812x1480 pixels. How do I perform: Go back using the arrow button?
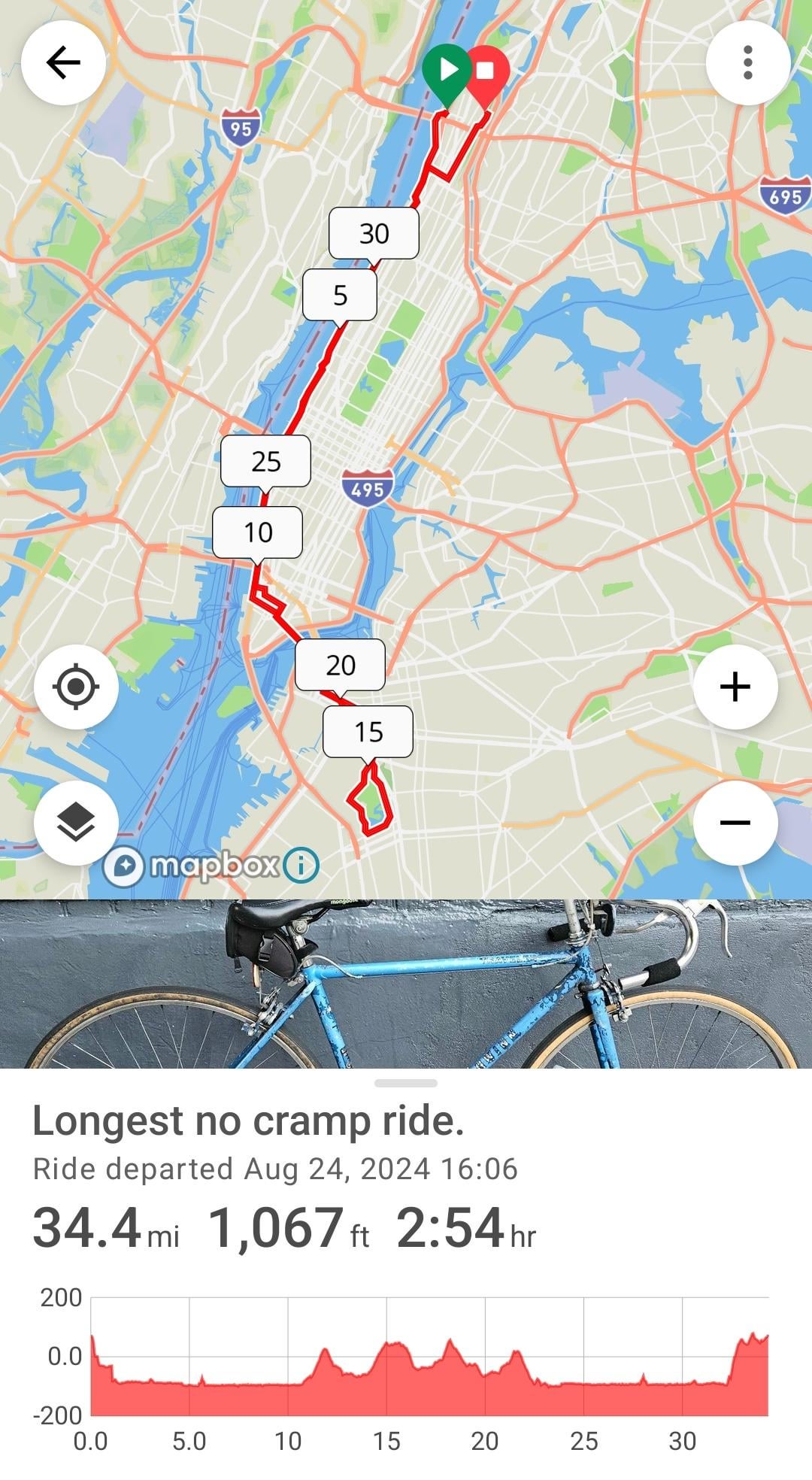pos(63,62)
